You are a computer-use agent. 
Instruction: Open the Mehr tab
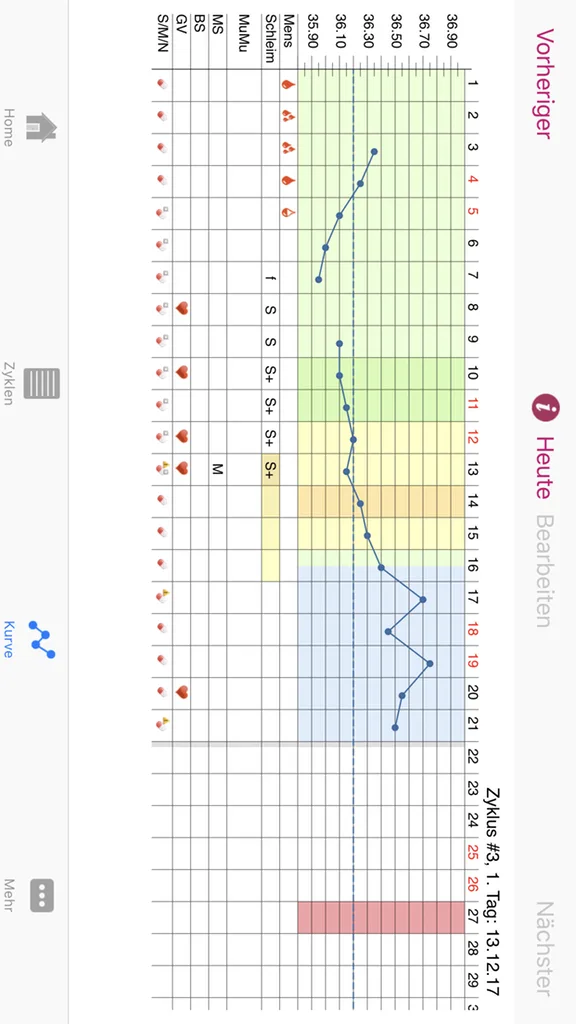pos(31,895)
